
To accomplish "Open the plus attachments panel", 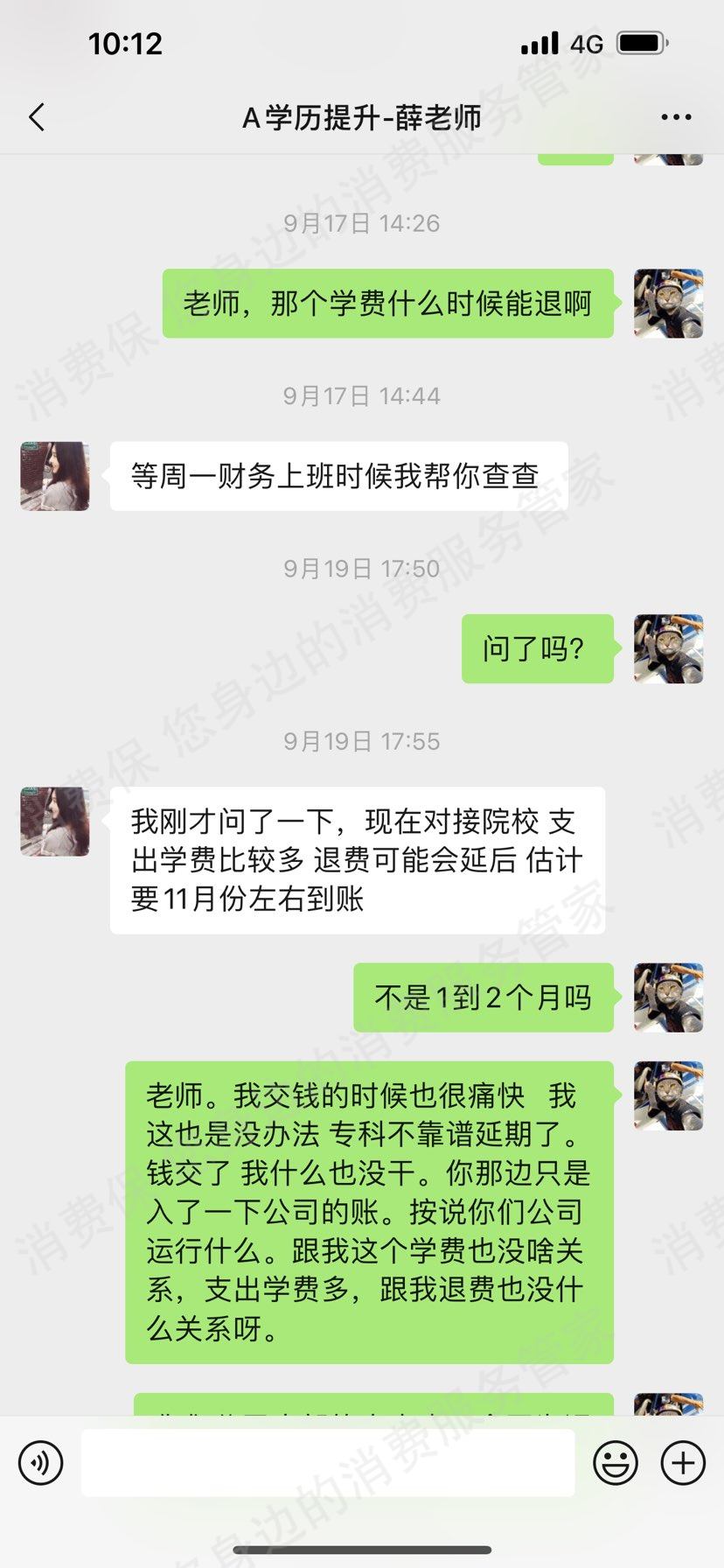I will [x=683, y=1462].
